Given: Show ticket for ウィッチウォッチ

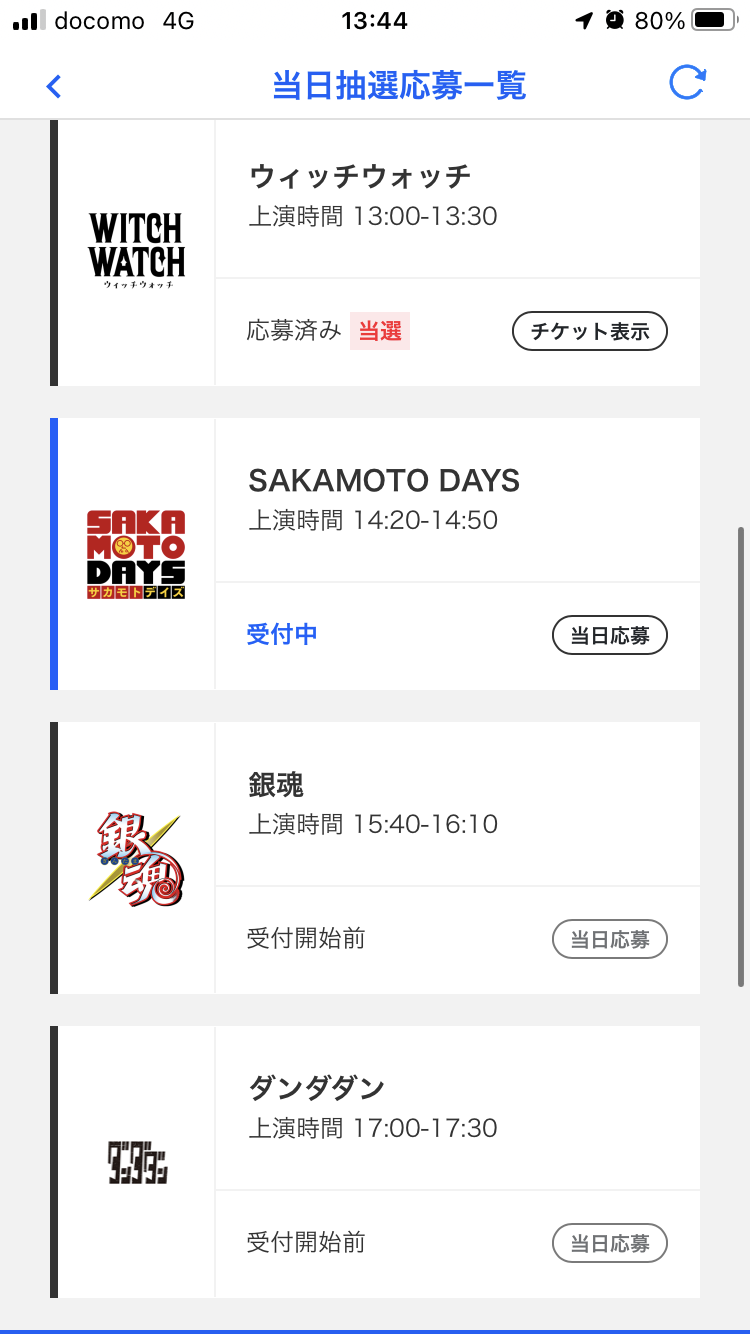Looking at the screenshot, I should 590,332.
